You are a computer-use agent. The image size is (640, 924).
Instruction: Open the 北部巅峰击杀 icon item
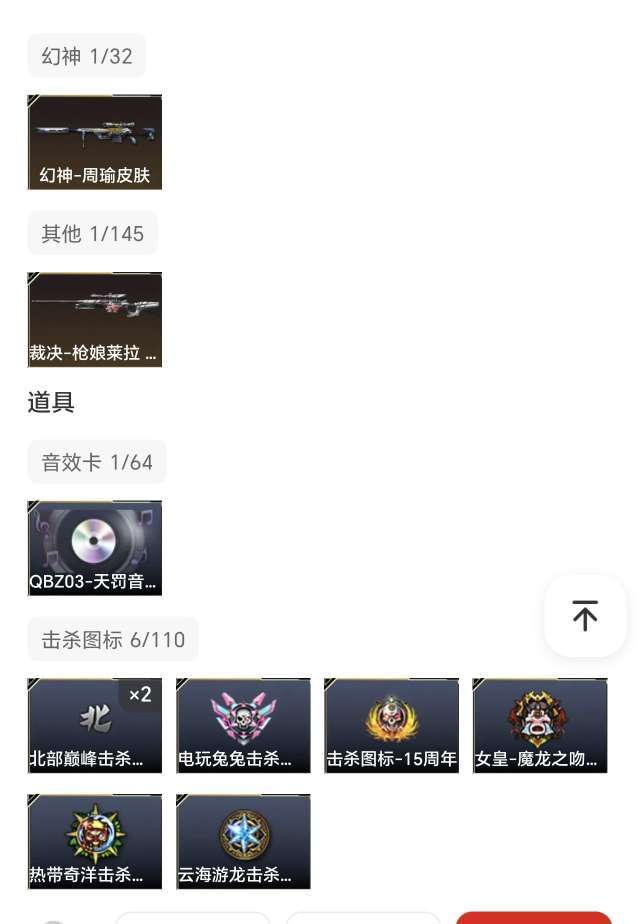tap(95, 725)
